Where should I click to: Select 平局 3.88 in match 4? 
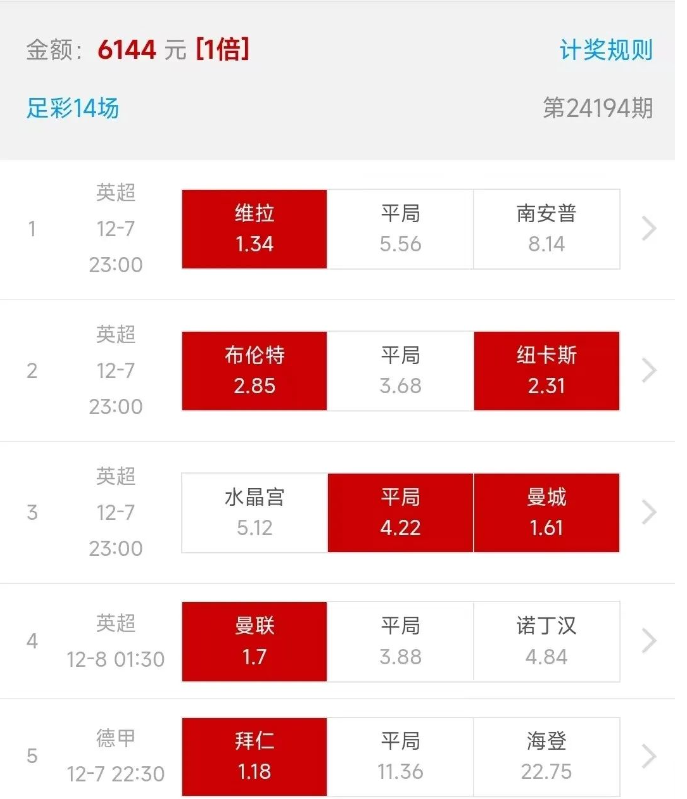pyautogui.click(x=400, y=641)
